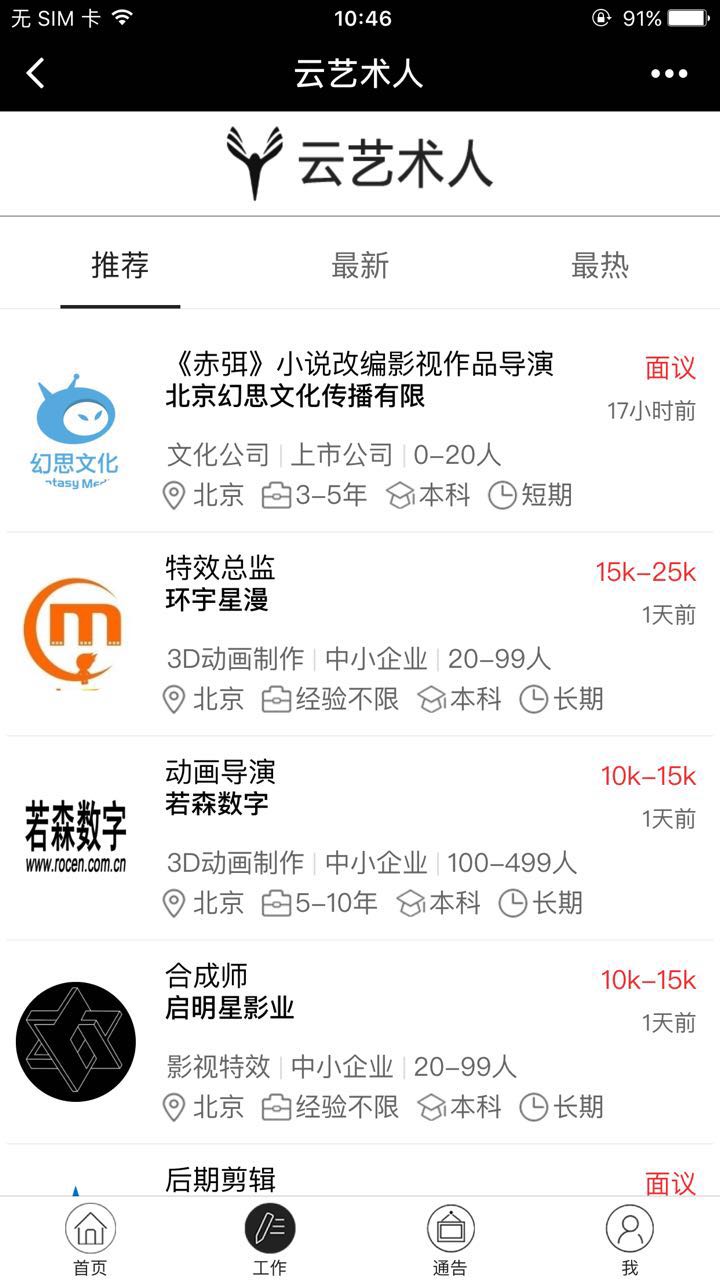Switch to the 推荐 tab
This screenshot has width=720, height=1280.
pos(120,266)
